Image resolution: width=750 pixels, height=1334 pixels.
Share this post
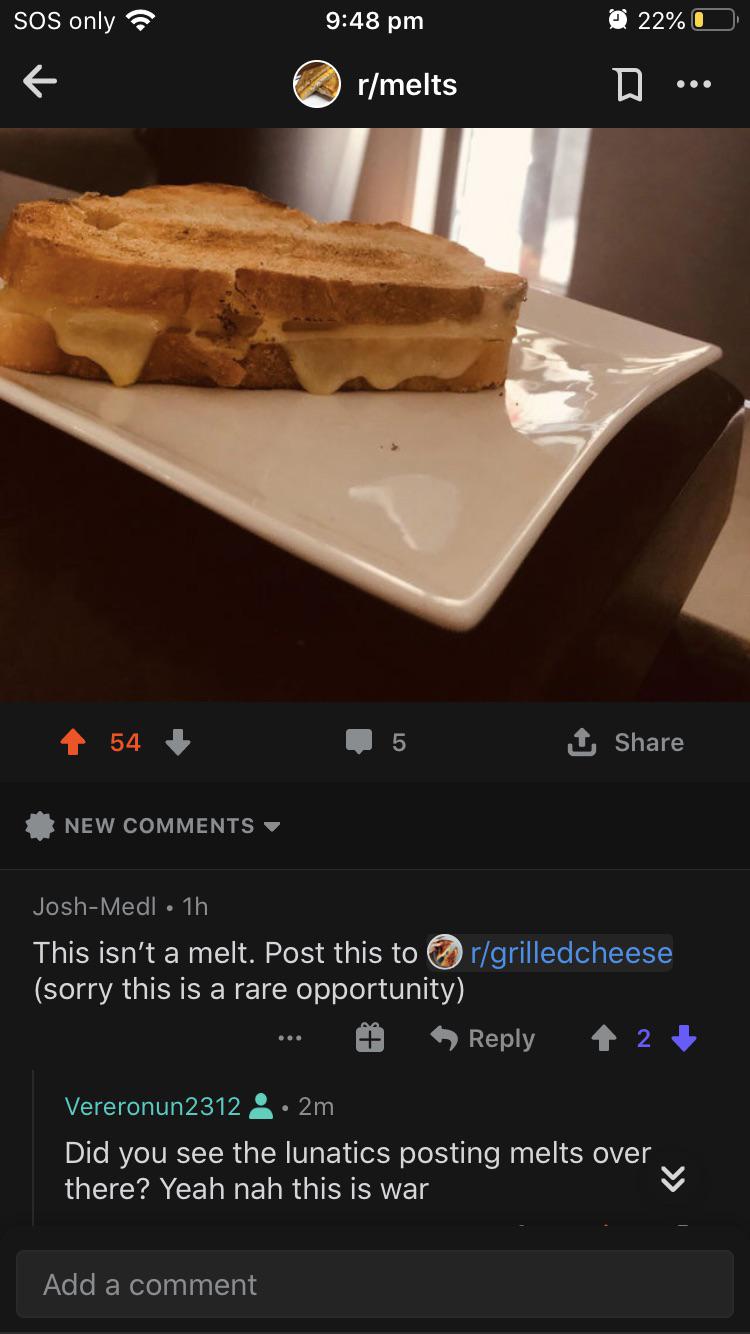click(x=625, y=742)
